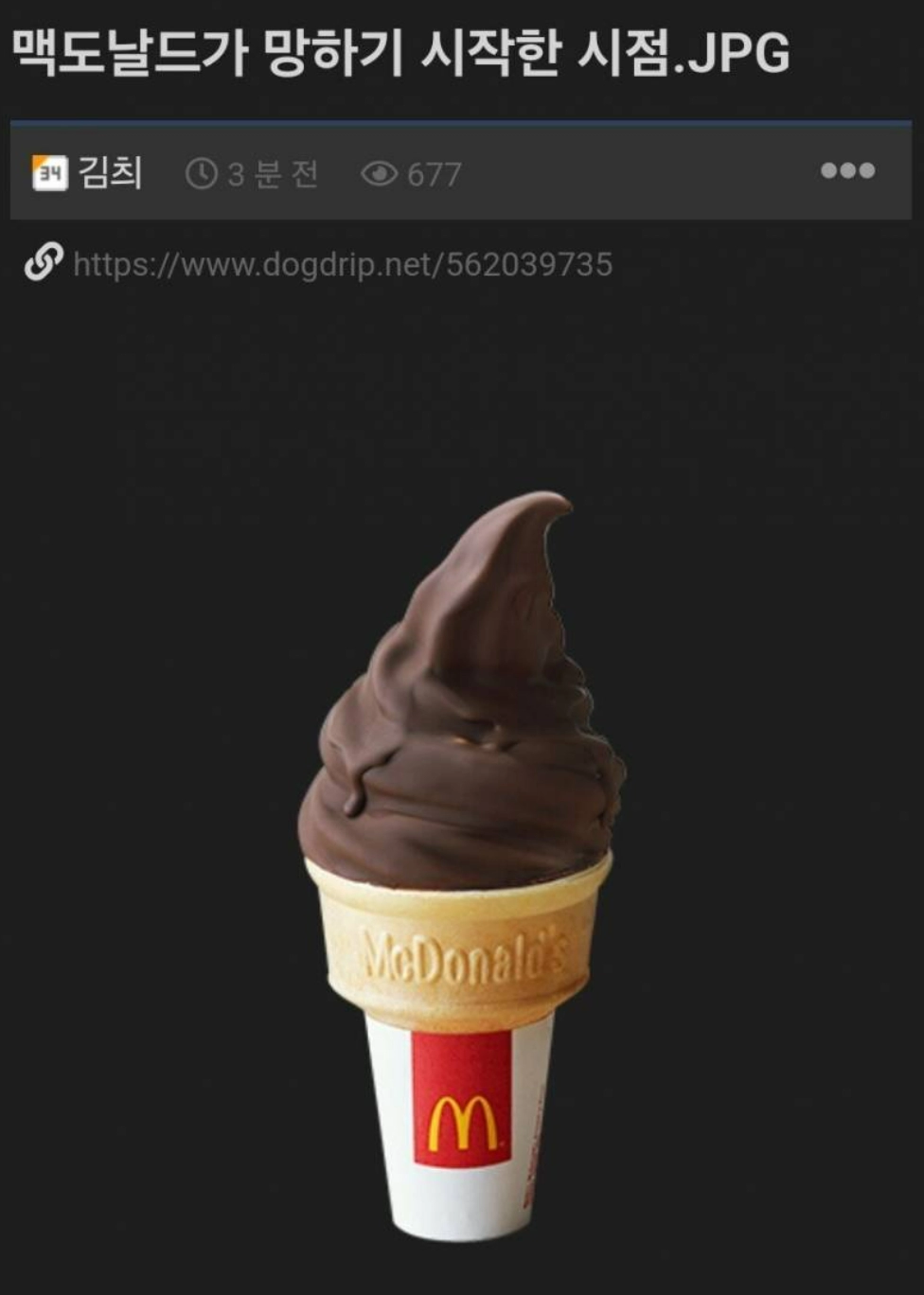Open author 김치's profile
The image size is (924, 1295).
point(109,173)
